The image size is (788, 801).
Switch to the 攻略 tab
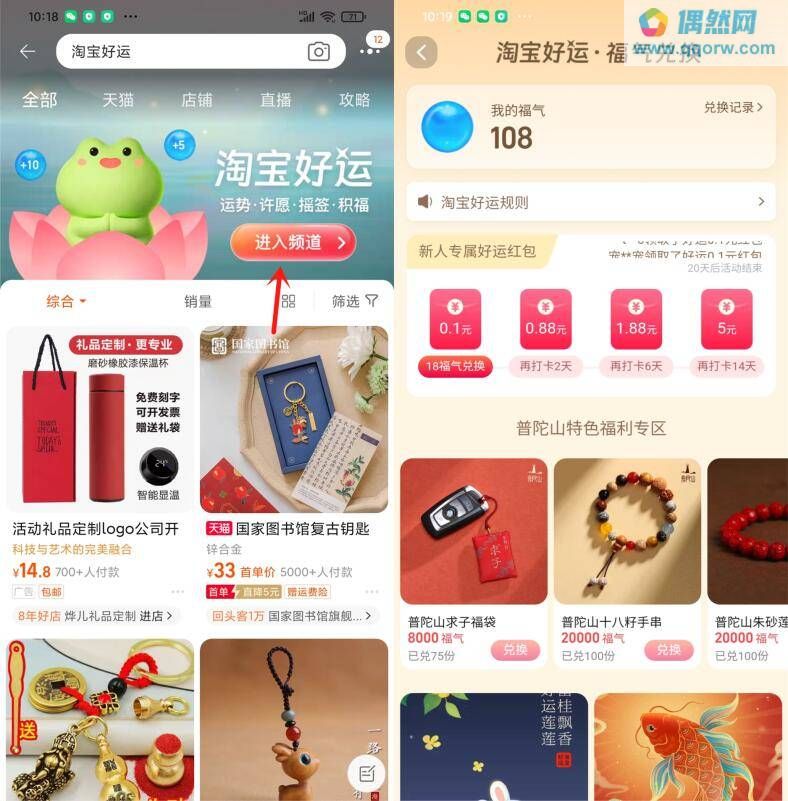pyautogui.click(x=355, y=100)
